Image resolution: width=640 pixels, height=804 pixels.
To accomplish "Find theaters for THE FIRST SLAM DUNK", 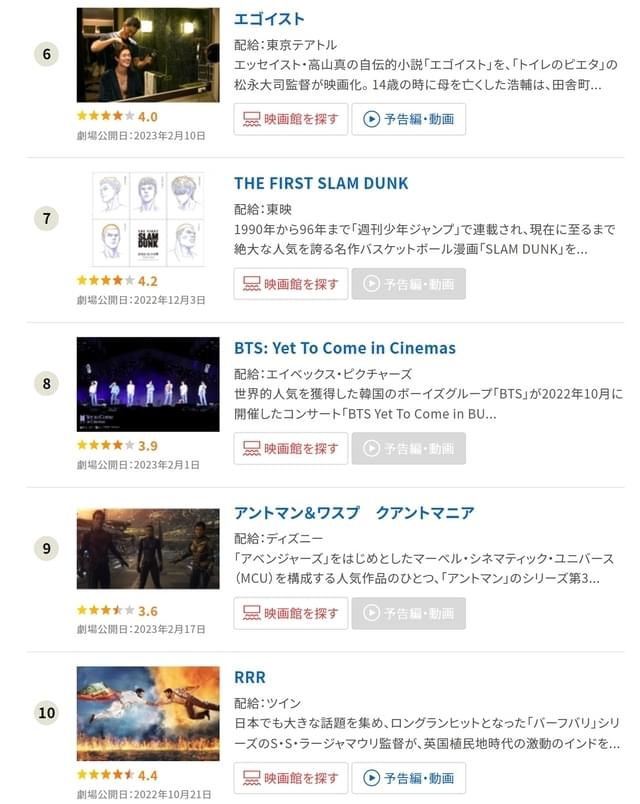I will click(291, 284).
